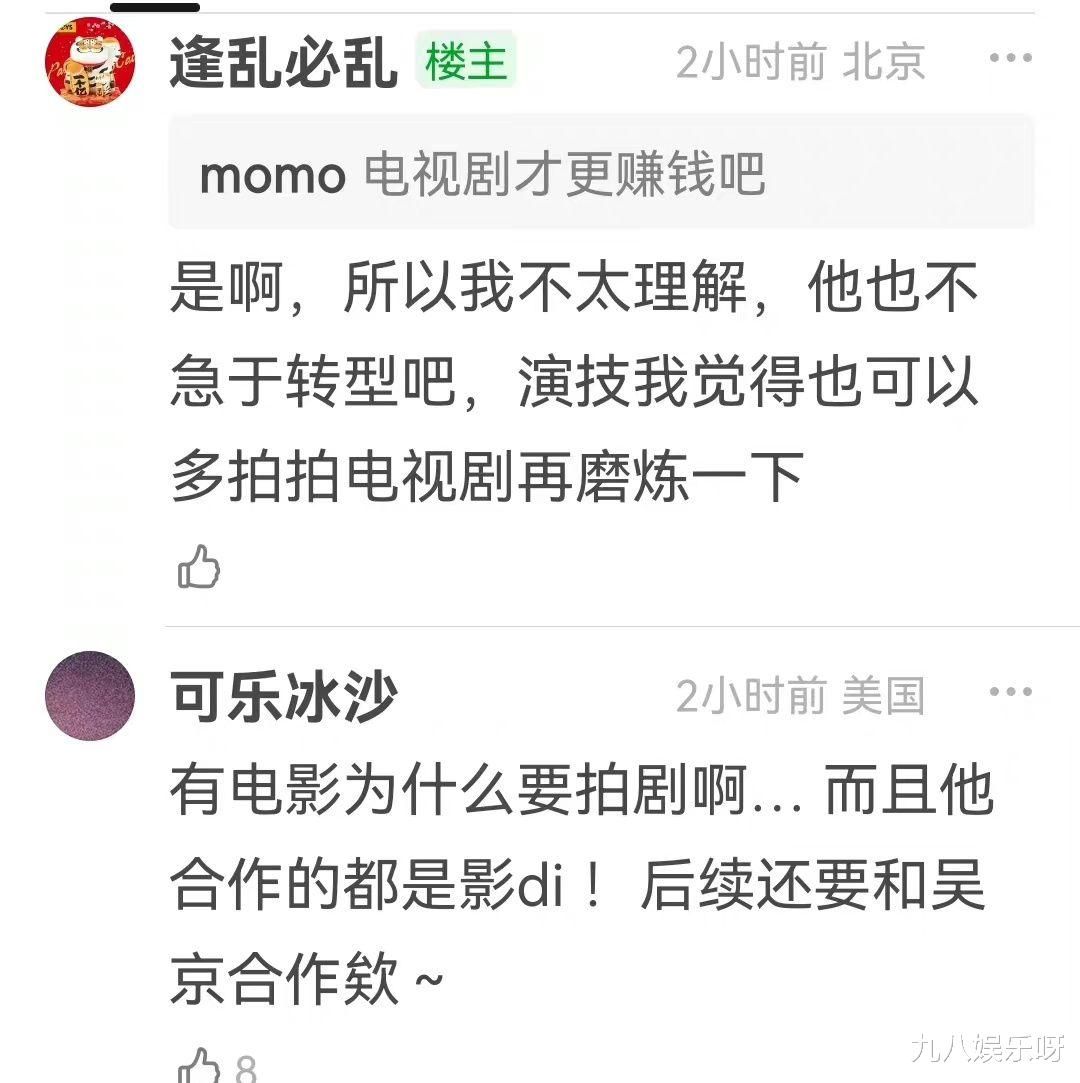Tap the thumbs-up icon under the first reply
The height and width of the screenshot is (1083, 1080).
(x=199, y=567)
